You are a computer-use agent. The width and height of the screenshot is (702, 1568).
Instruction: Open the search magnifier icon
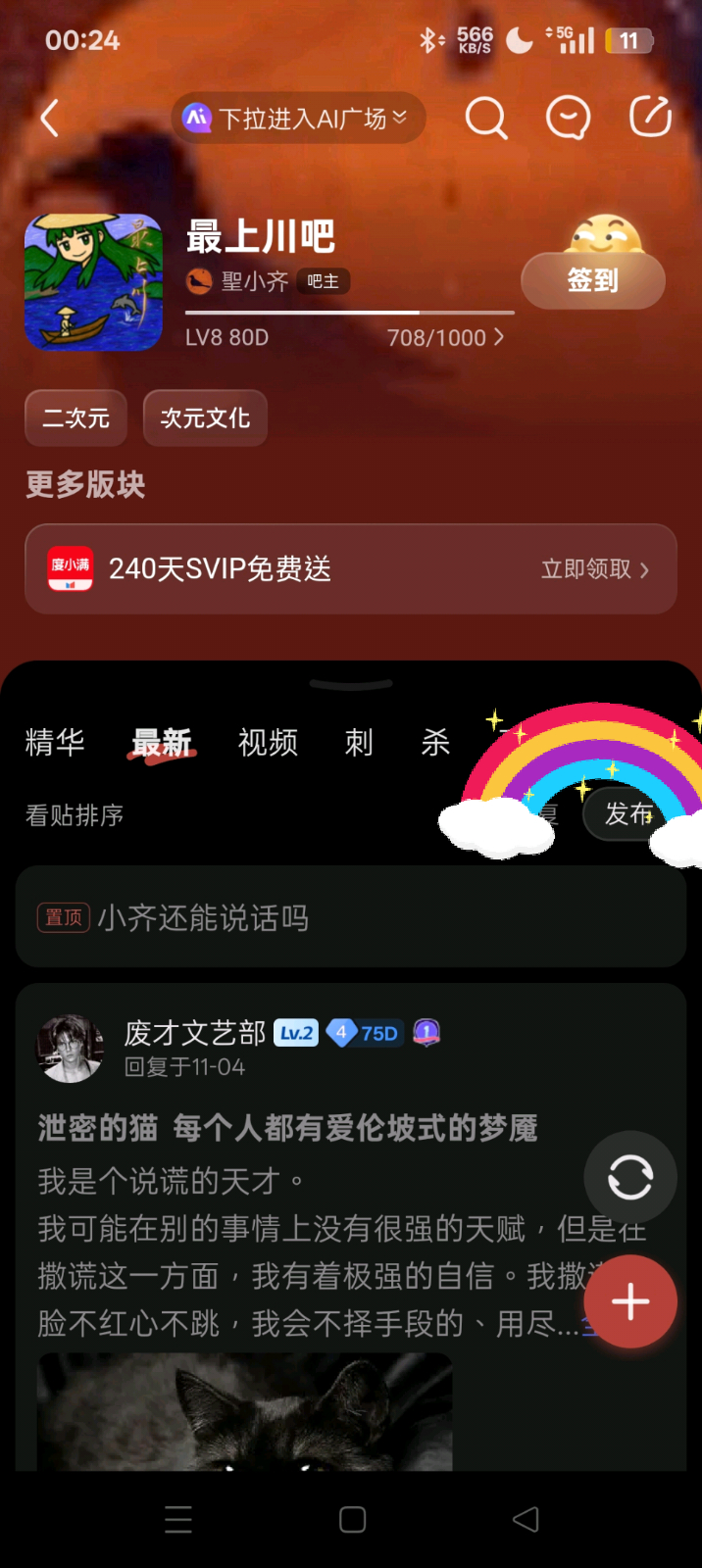pos(485,119)
